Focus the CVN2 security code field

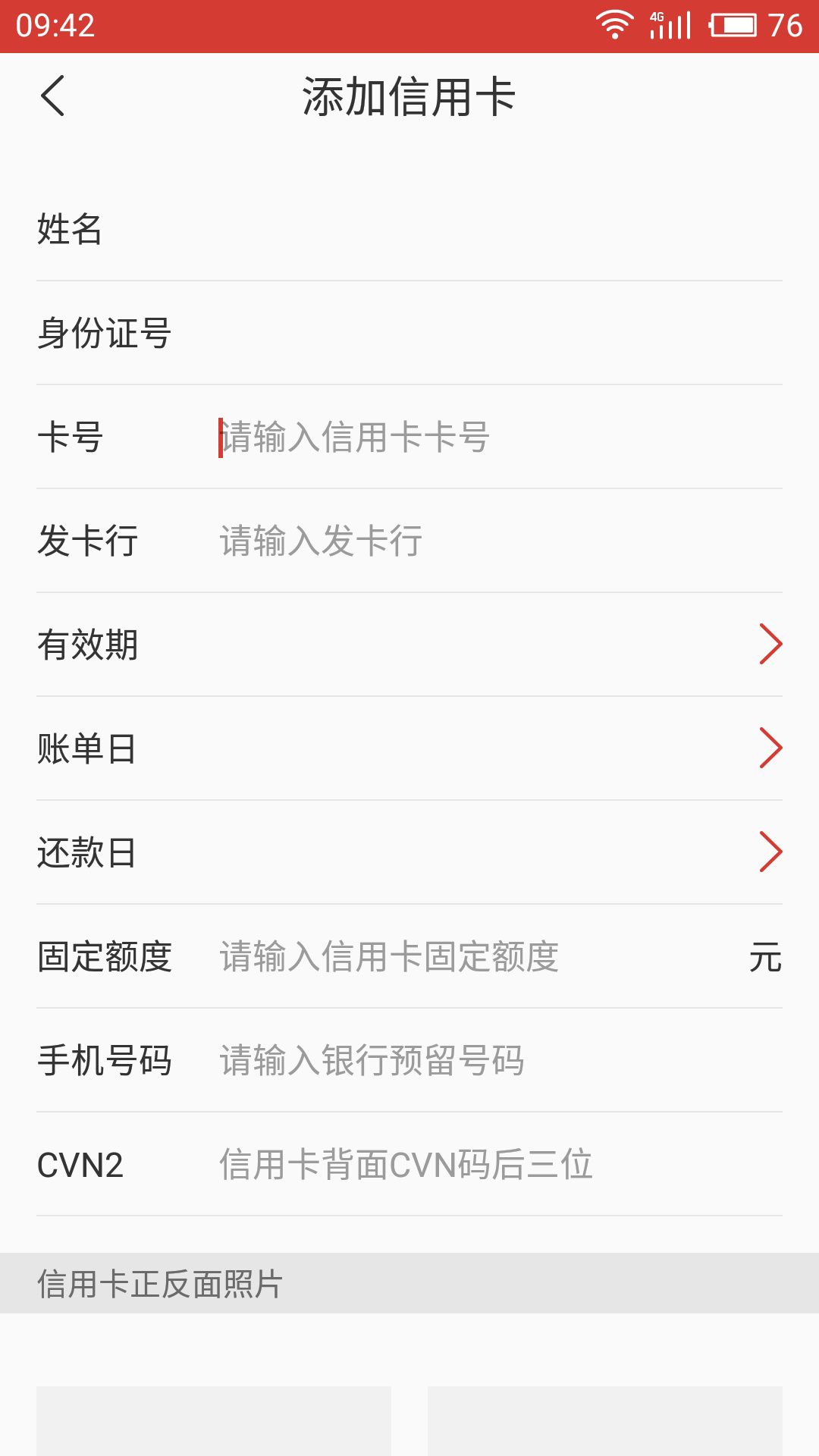click(x=485, y=1165)
